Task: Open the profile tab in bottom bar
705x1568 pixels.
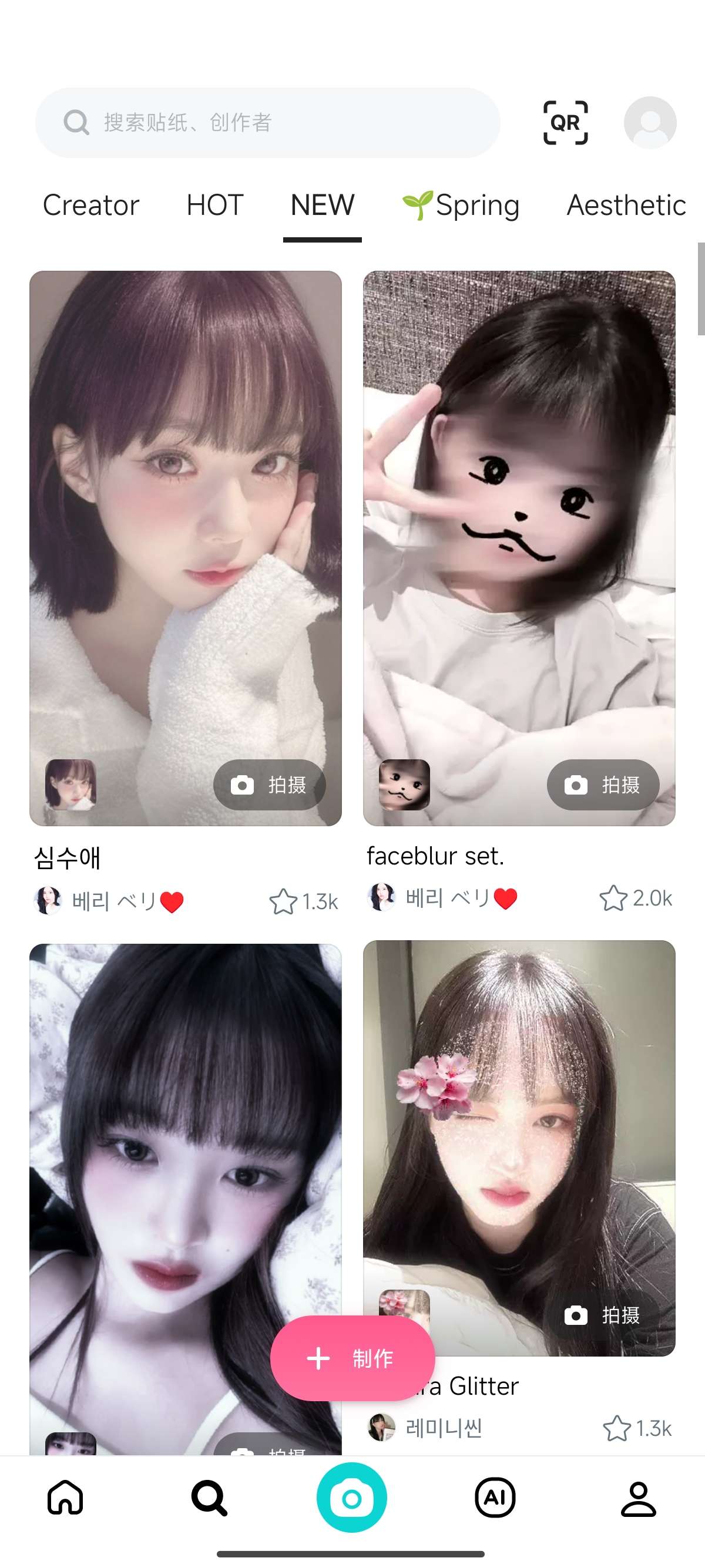Action: [638, 1498]
